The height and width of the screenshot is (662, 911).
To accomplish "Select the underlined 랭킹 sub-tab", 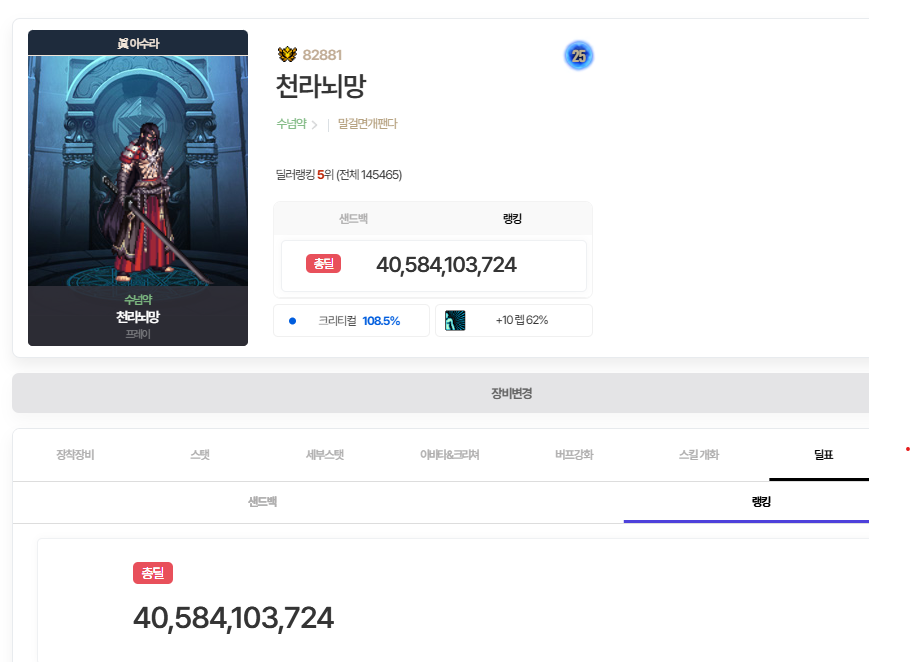I will (760, 501).
